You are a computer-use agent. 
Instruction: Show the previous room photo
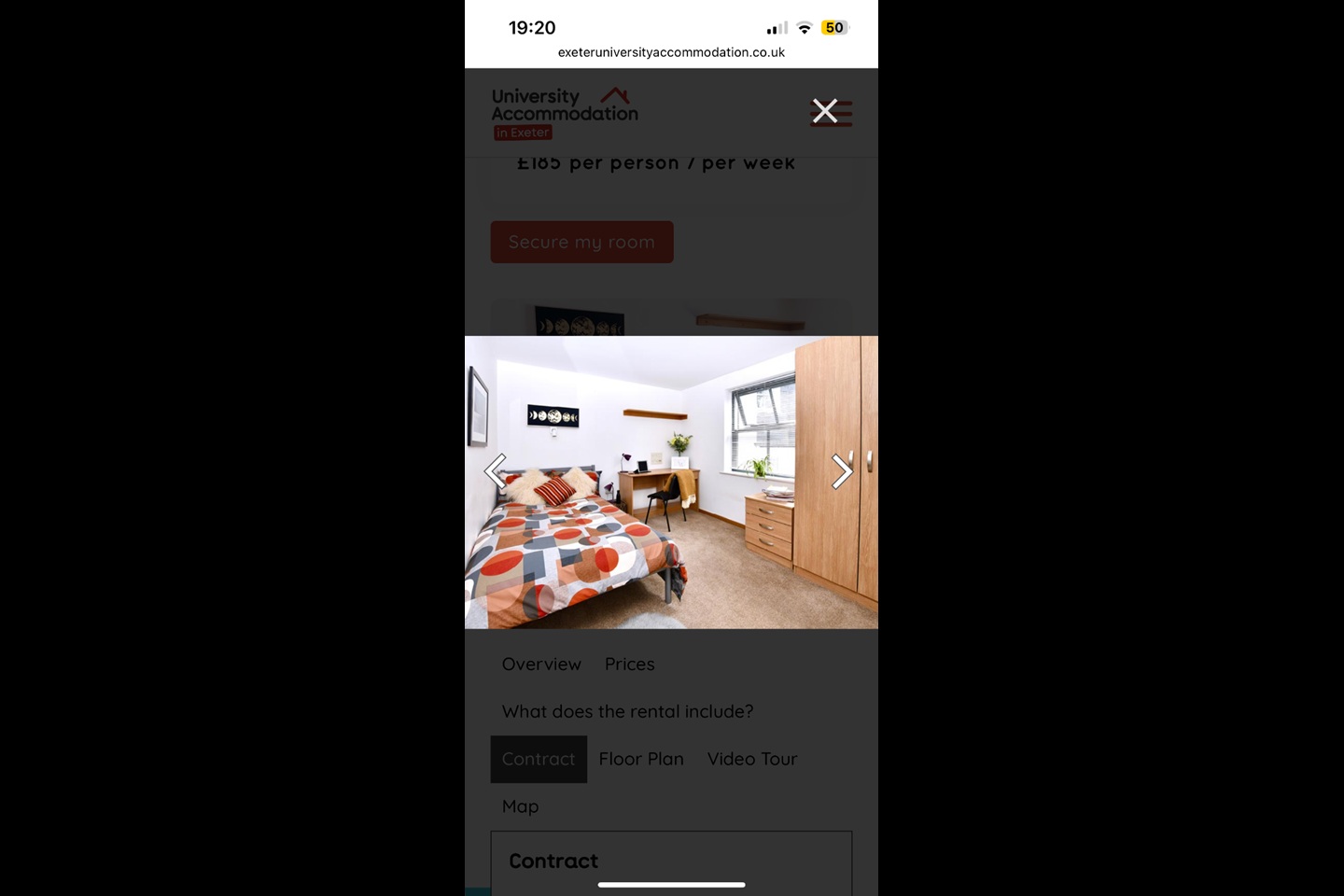click(496, 471)
